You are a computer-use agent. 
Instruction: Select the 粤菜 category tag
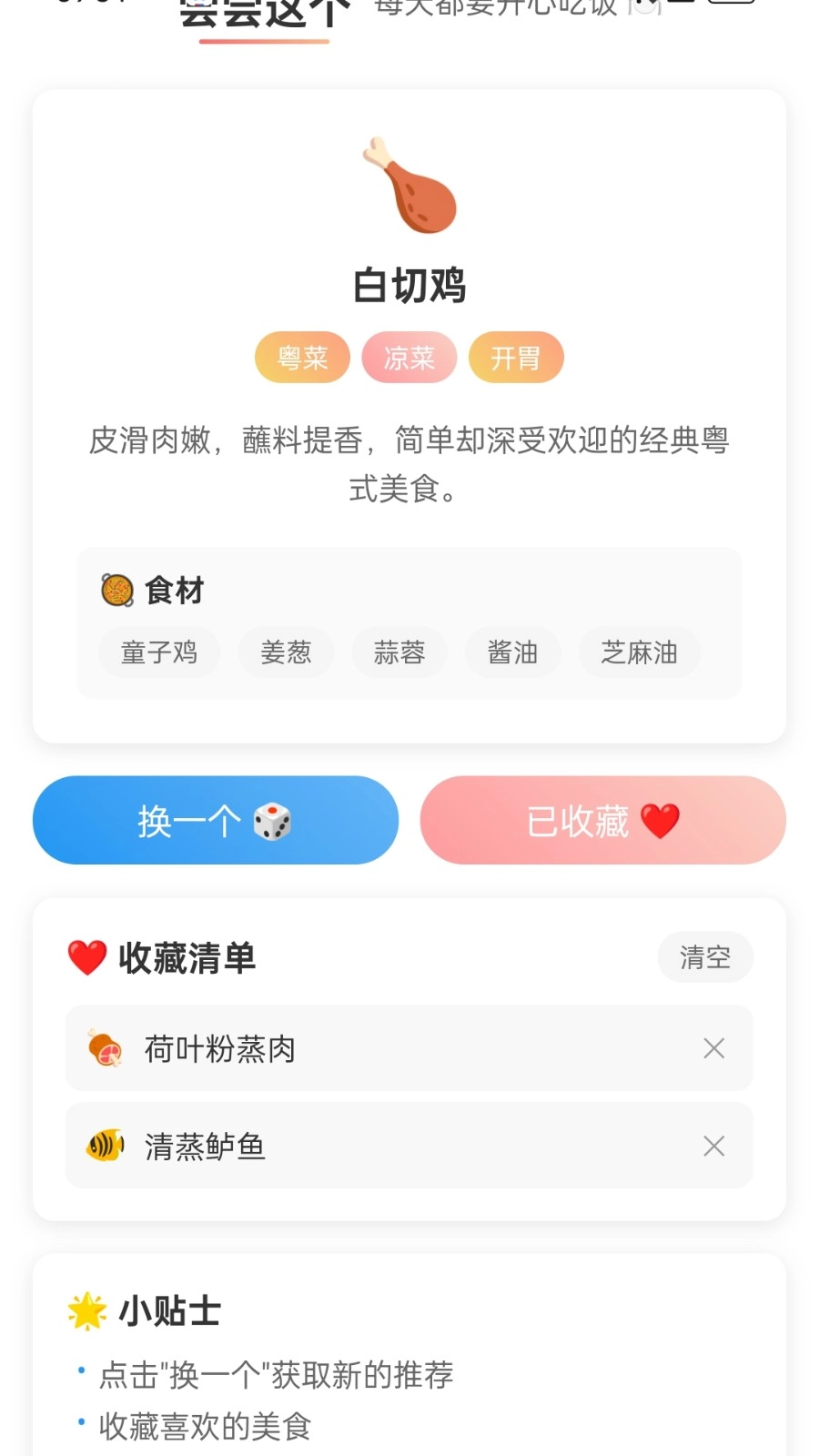tap(302, 357)
